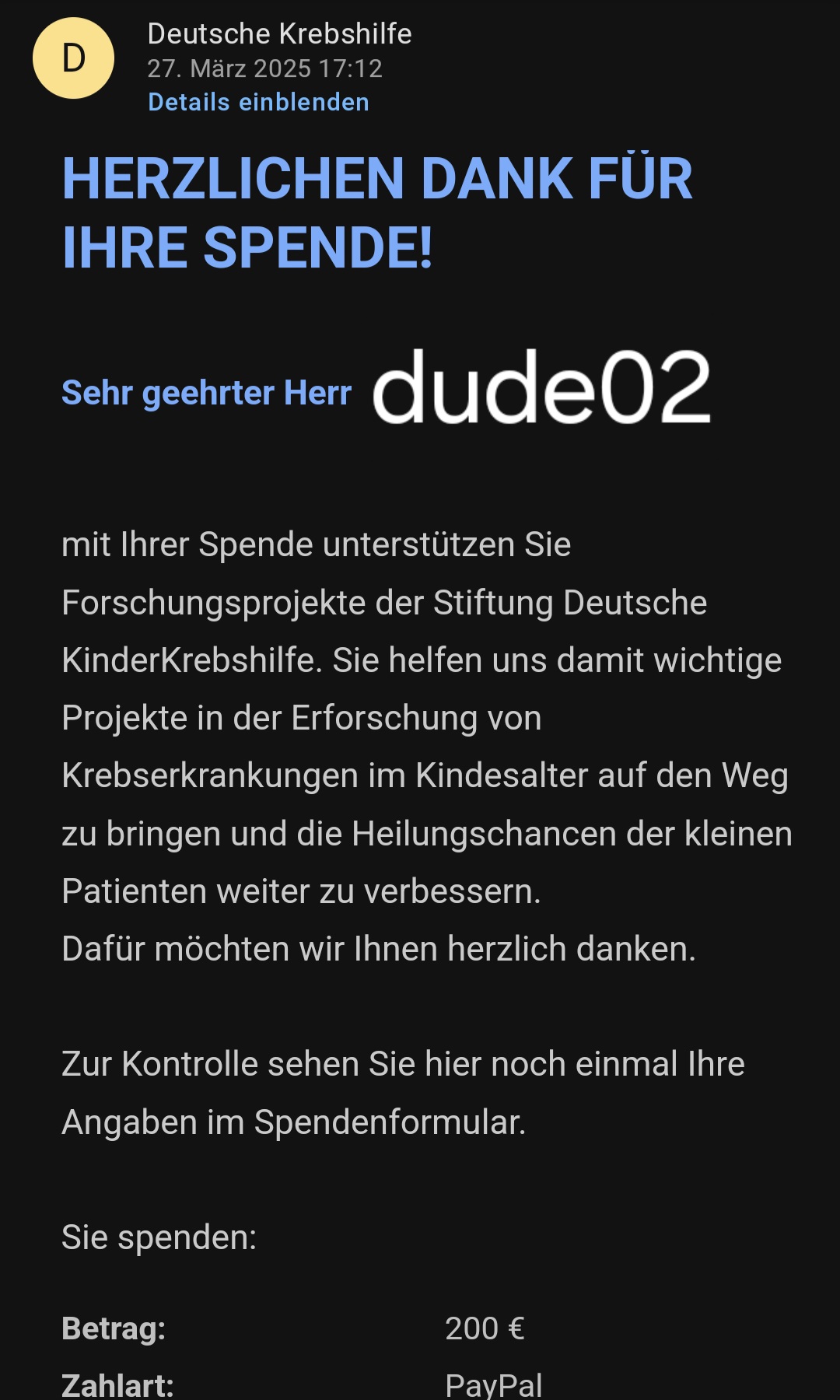Viewport: 840px width, 1400px height.
Task: Tap the Deutsche Krebshilfe sender avatar
Action: click(73, 58)
